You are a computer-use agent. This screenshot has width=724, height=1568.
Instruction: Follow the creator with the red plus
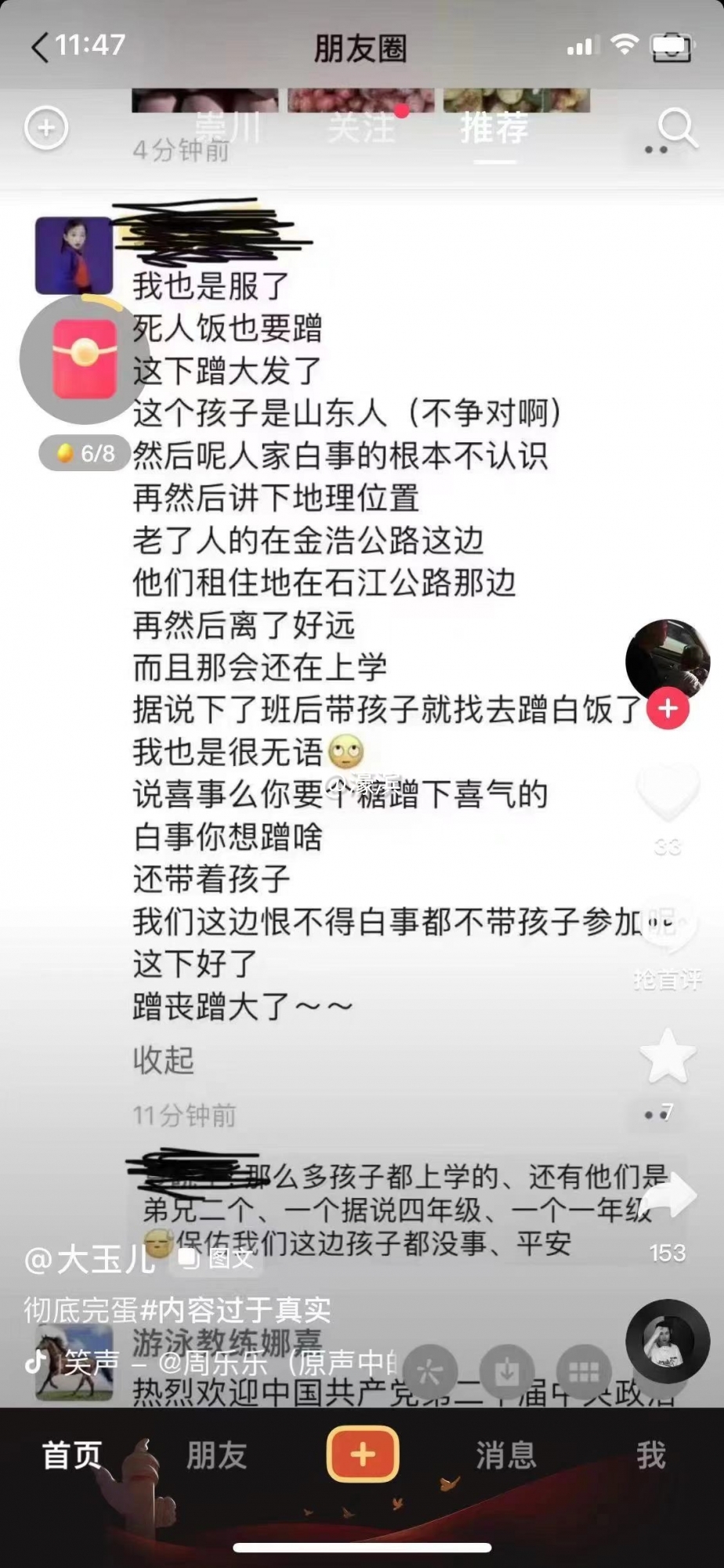(668, 709)
